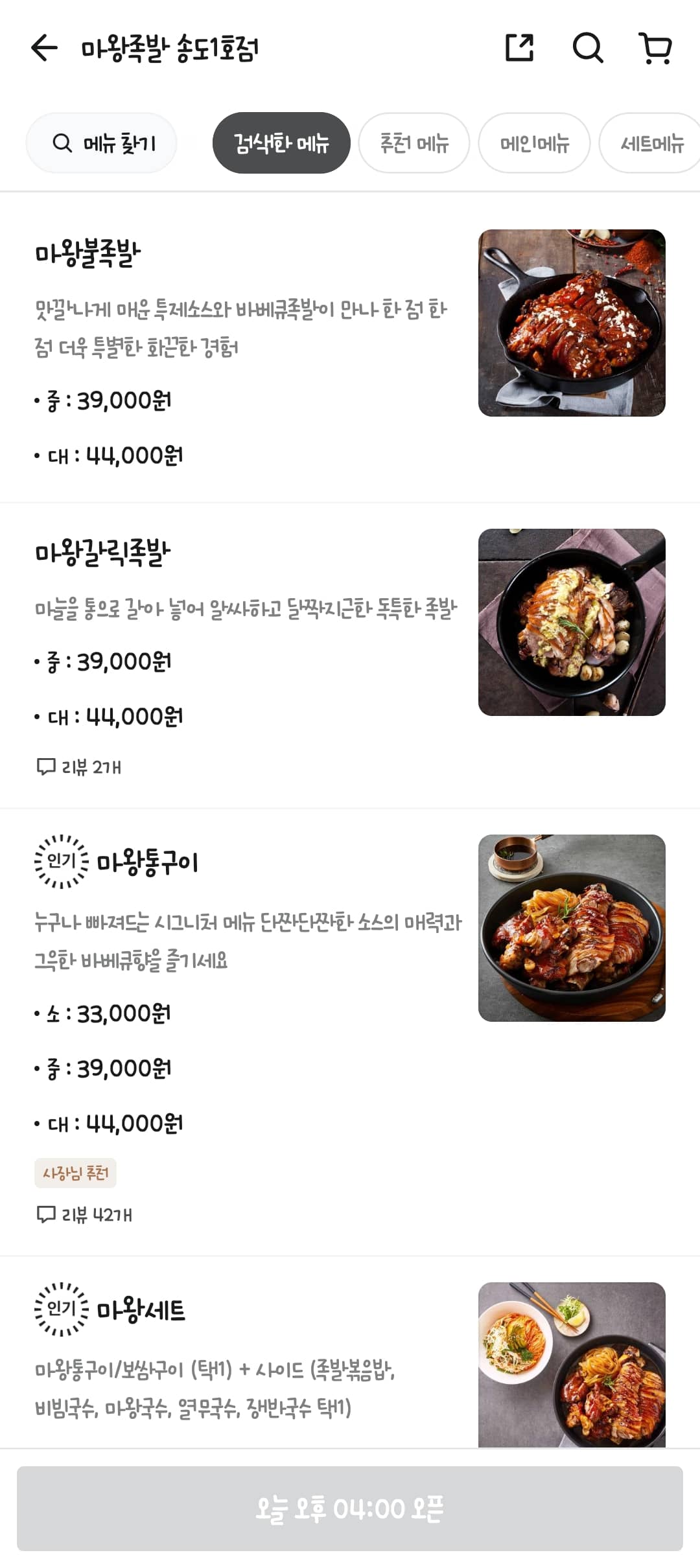Image resolution: width=700 pixels, height=1568 pixels.
Task: Tap the 마왕통구이 food photo thumbnail
Action: (572, 928)
